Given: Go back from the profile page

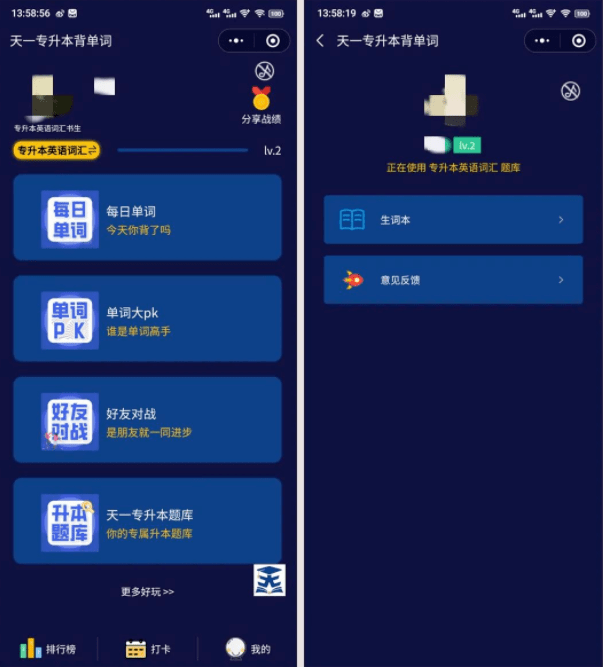Looking at the screenshot, I should [x=320, y=41].
